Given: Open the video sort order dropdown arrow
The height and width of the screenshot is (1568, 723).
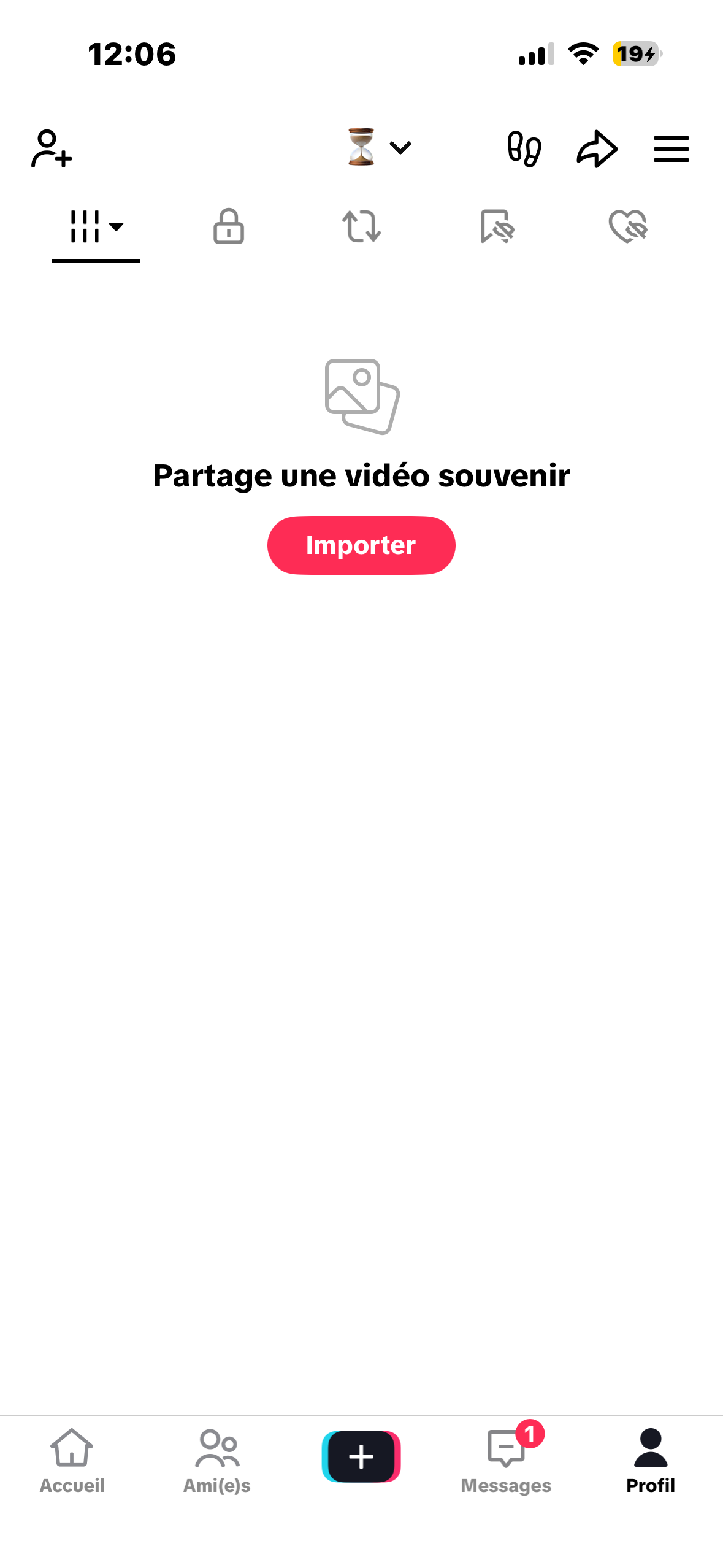Looking at the screenshot, I should (117, 227).
